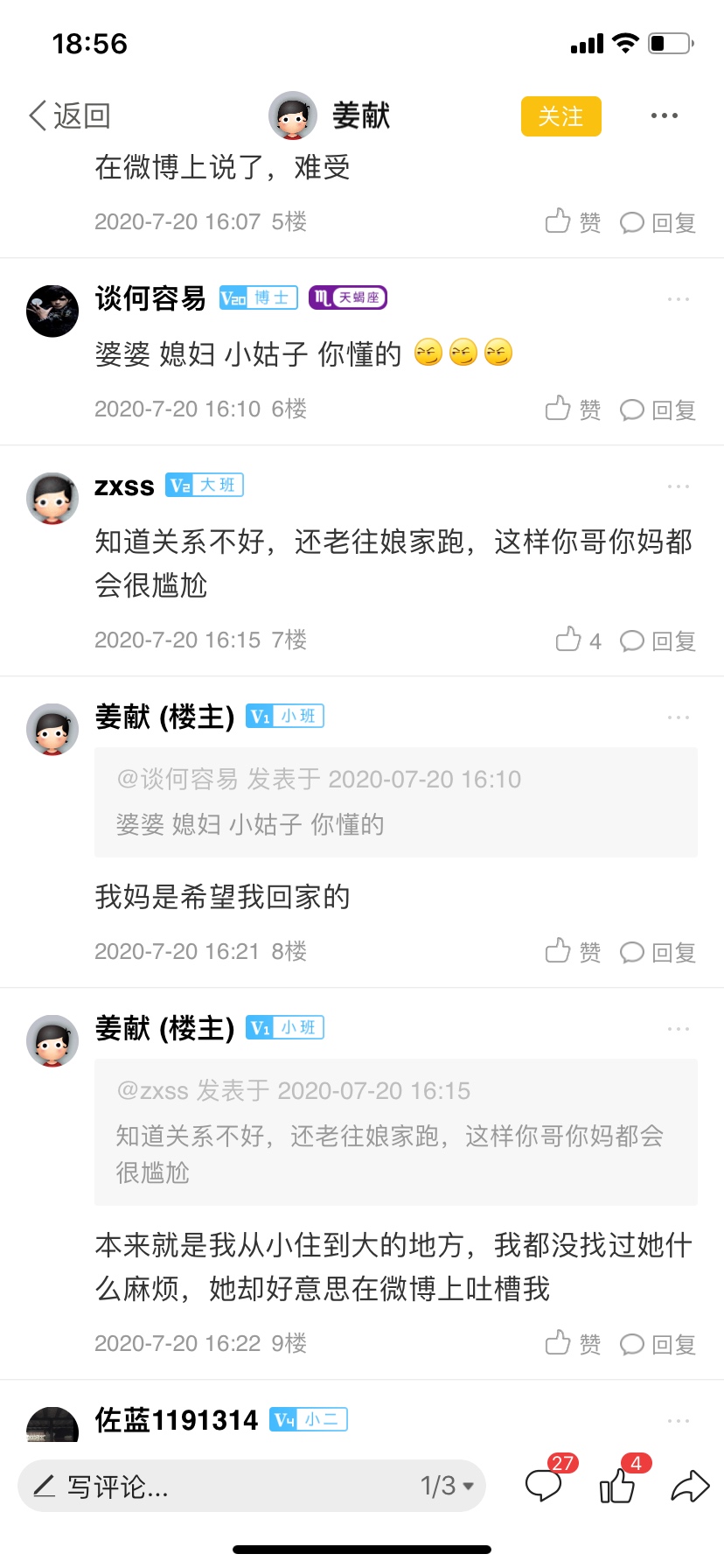Viewport: 724px width, 1568px height.
Task: Open 姜献's avatar in the title bar
Action: (292, 115)
